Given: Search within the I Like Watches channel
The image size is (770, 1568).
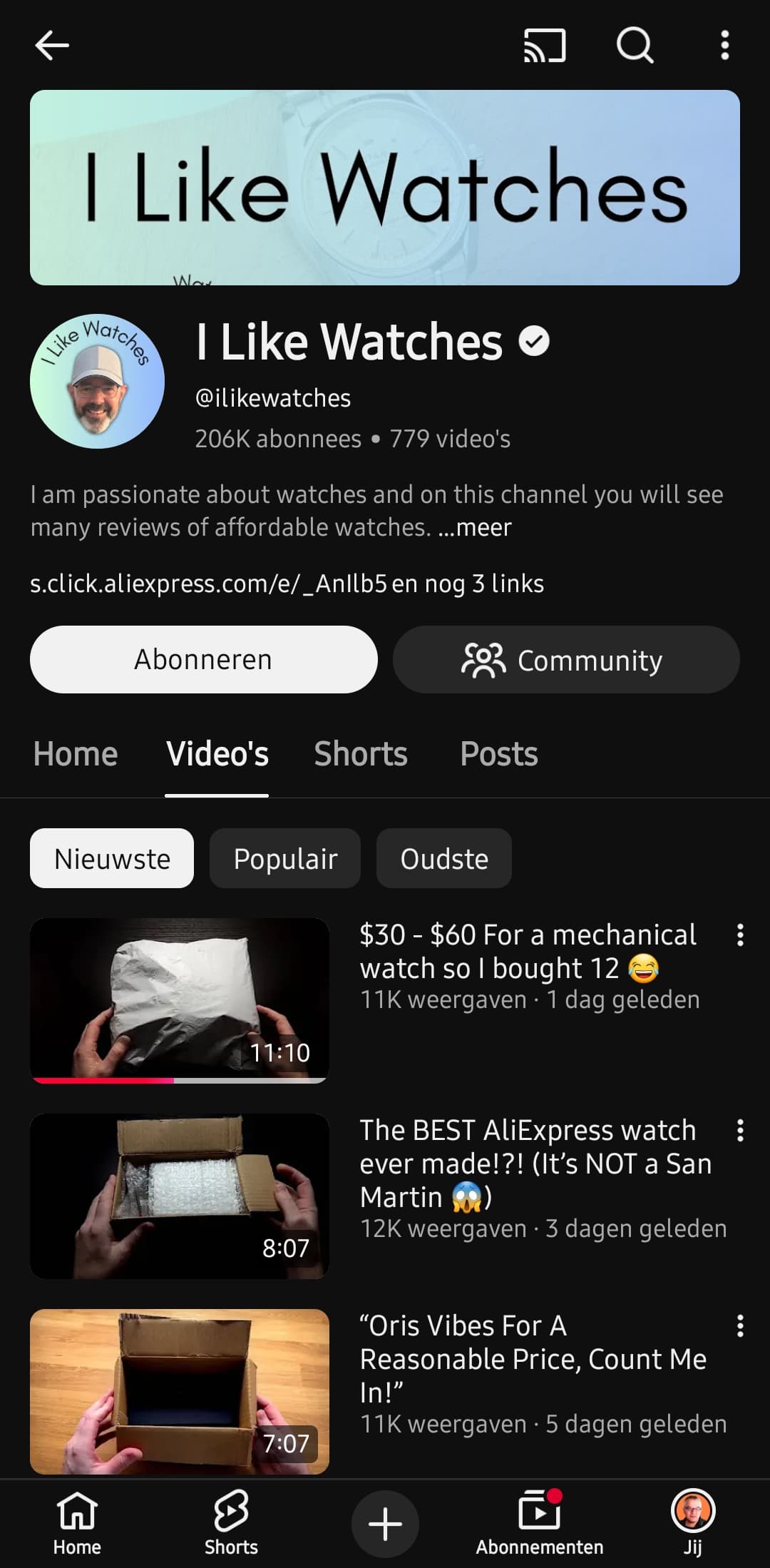Looking at the screenshot, I should click(635, 46).
